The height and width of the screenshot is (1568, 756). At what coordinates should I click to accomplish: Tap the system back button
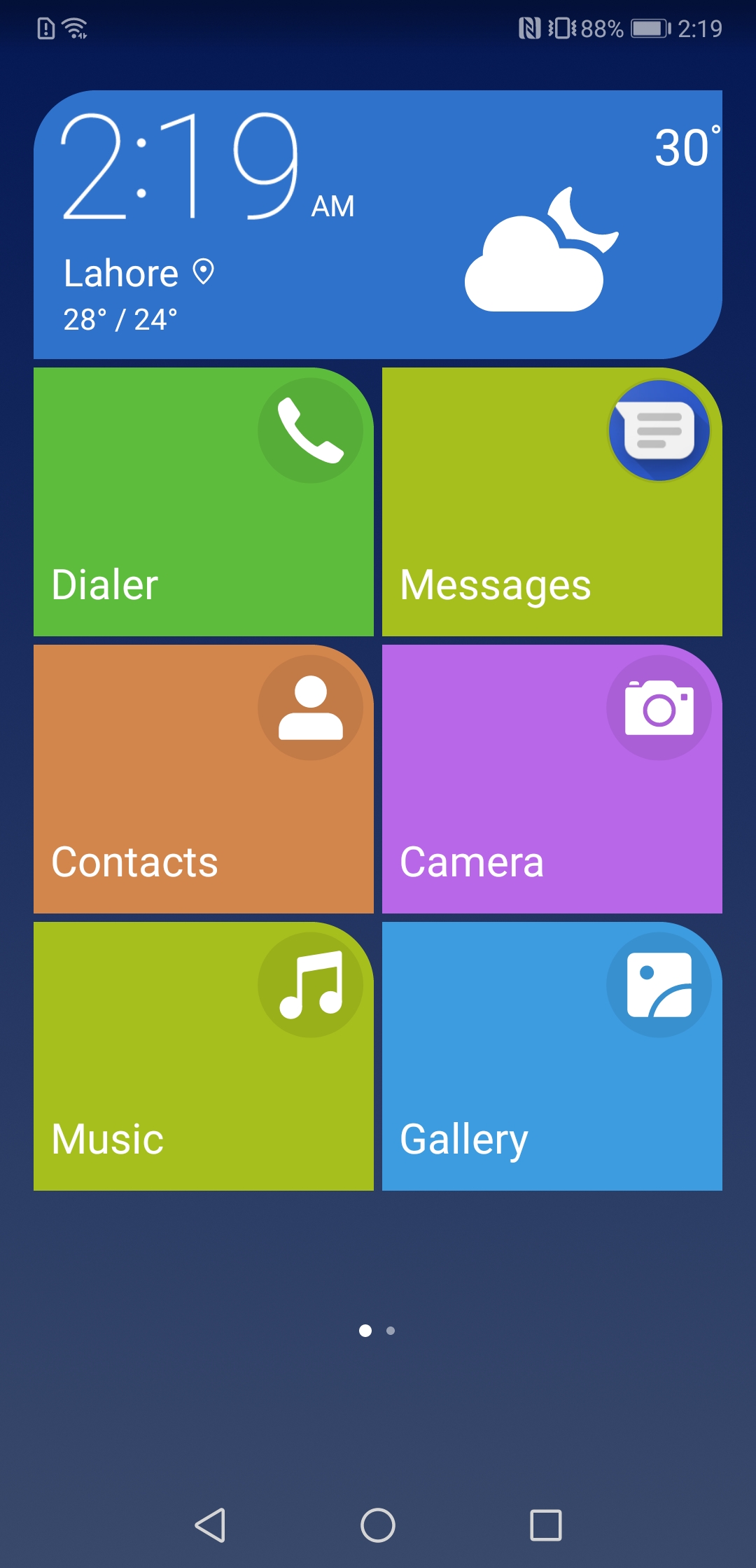click(x=210, y=1525)
